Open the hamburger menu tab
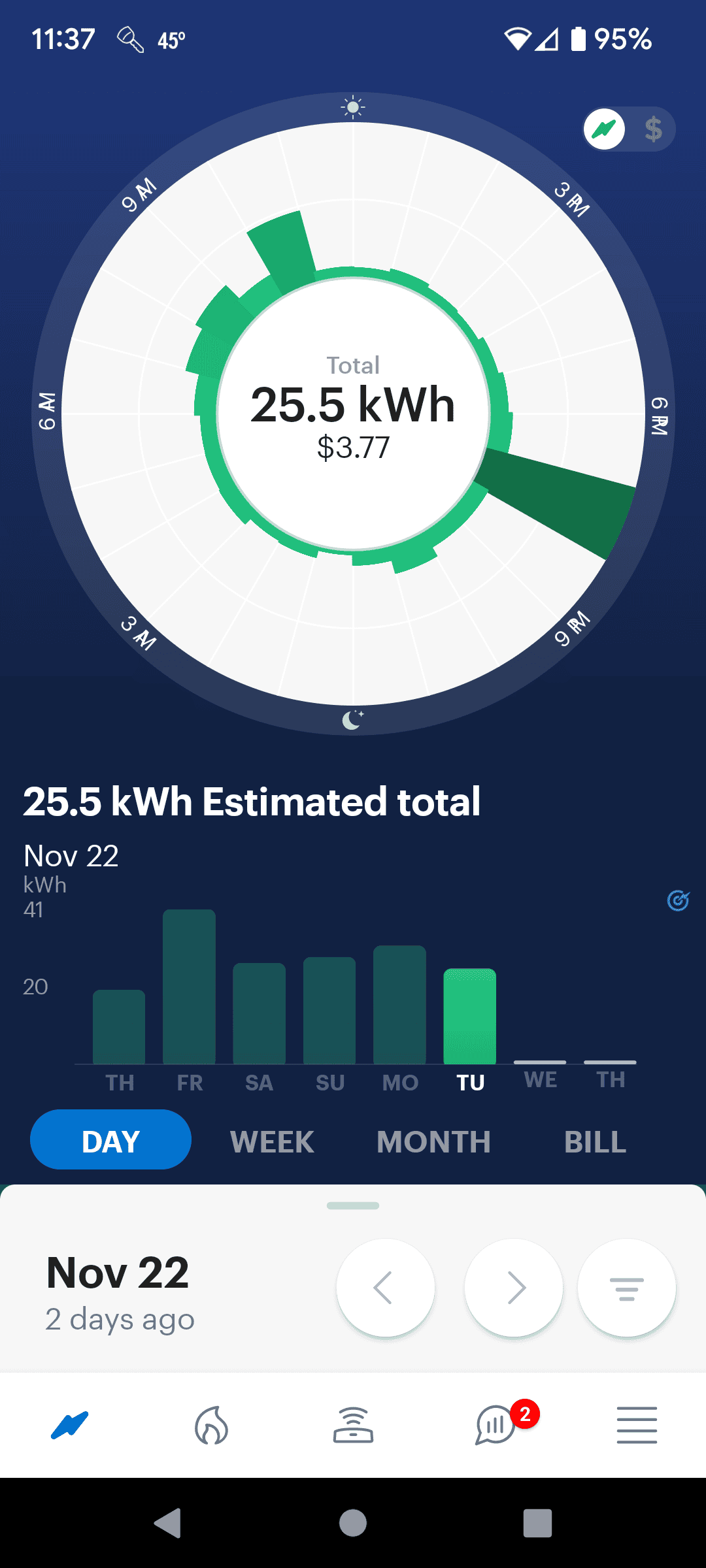The width and height of the screenshot is (706, 1568). pos(637,1425)
